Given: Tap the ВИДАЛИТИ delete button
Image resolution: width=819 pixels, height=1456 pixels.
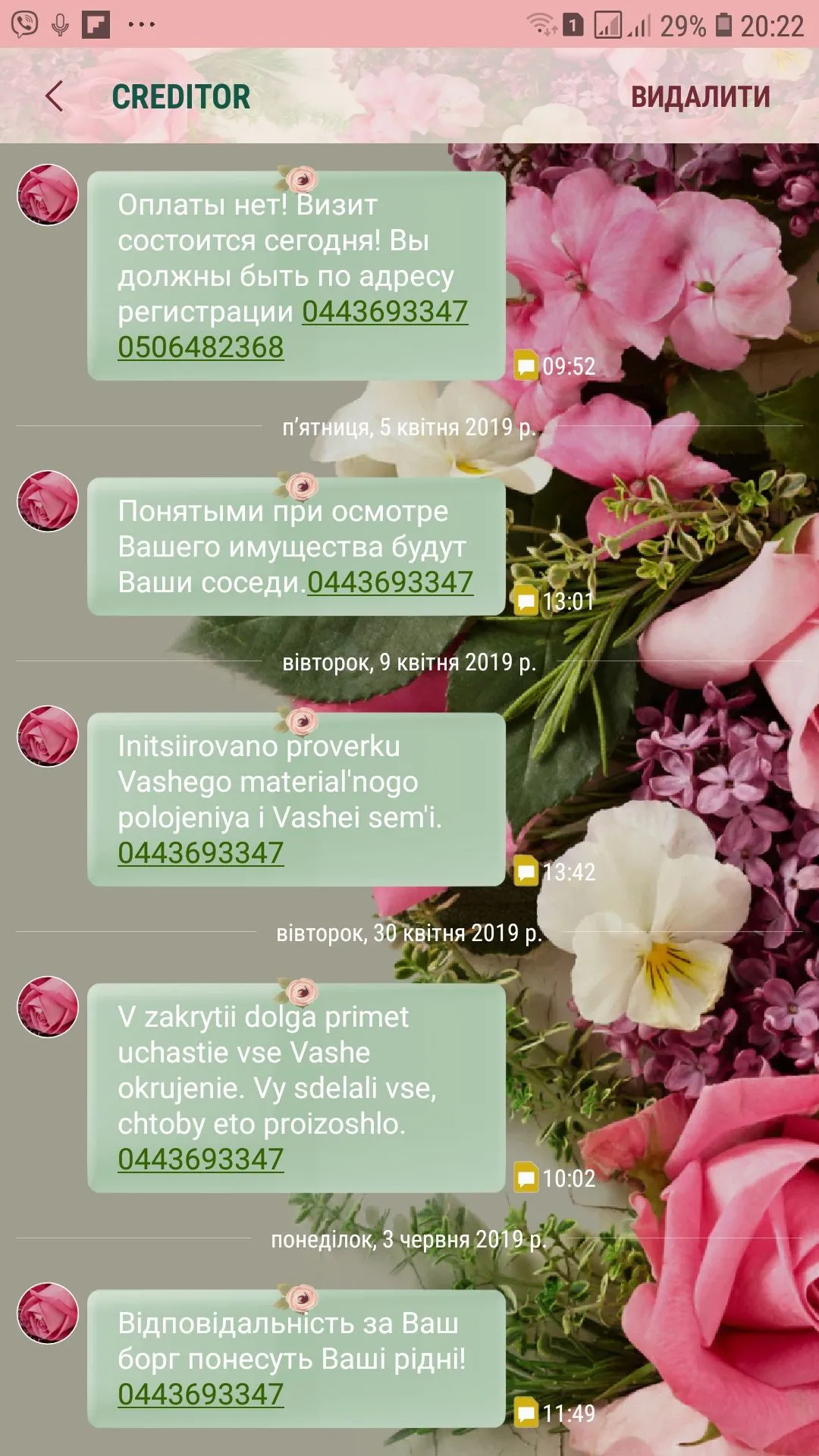Looking at the screenshot, I should [700, 96].
